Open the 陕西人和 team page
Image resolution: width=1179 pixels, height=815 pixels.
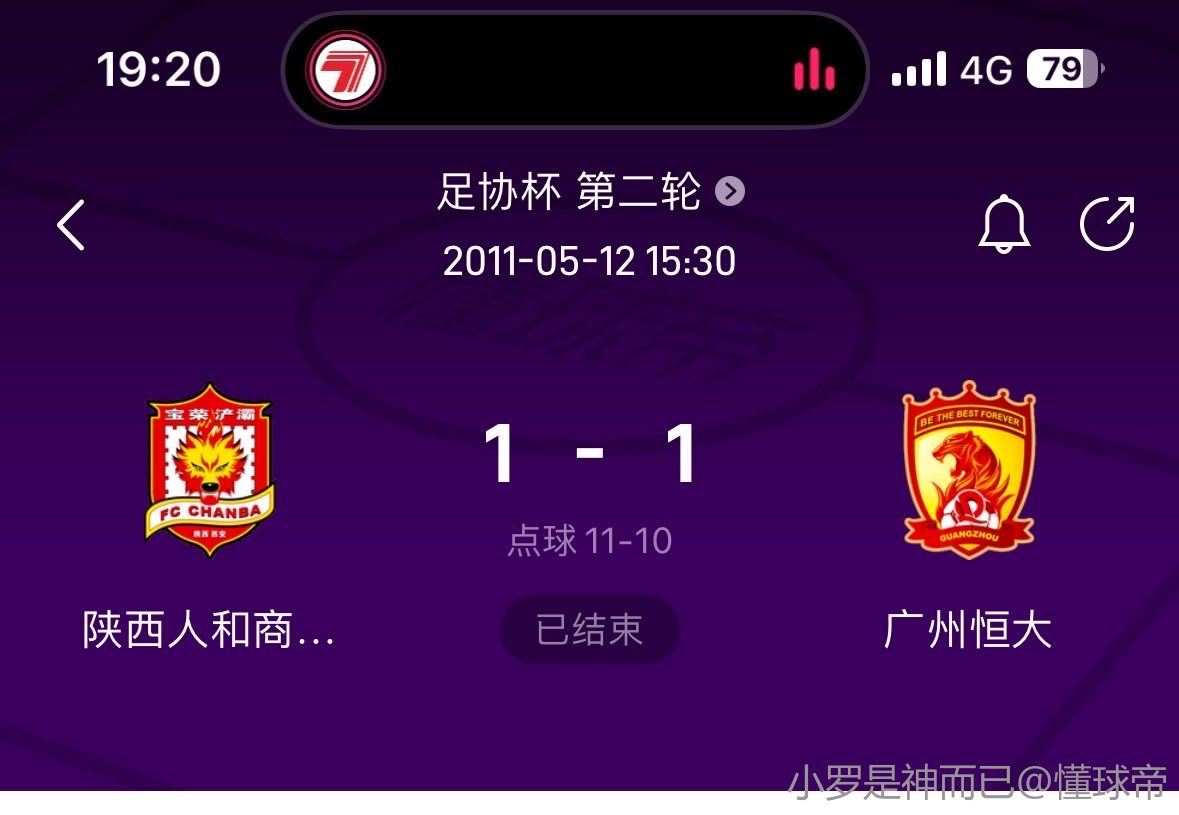[x=209, y=470]
